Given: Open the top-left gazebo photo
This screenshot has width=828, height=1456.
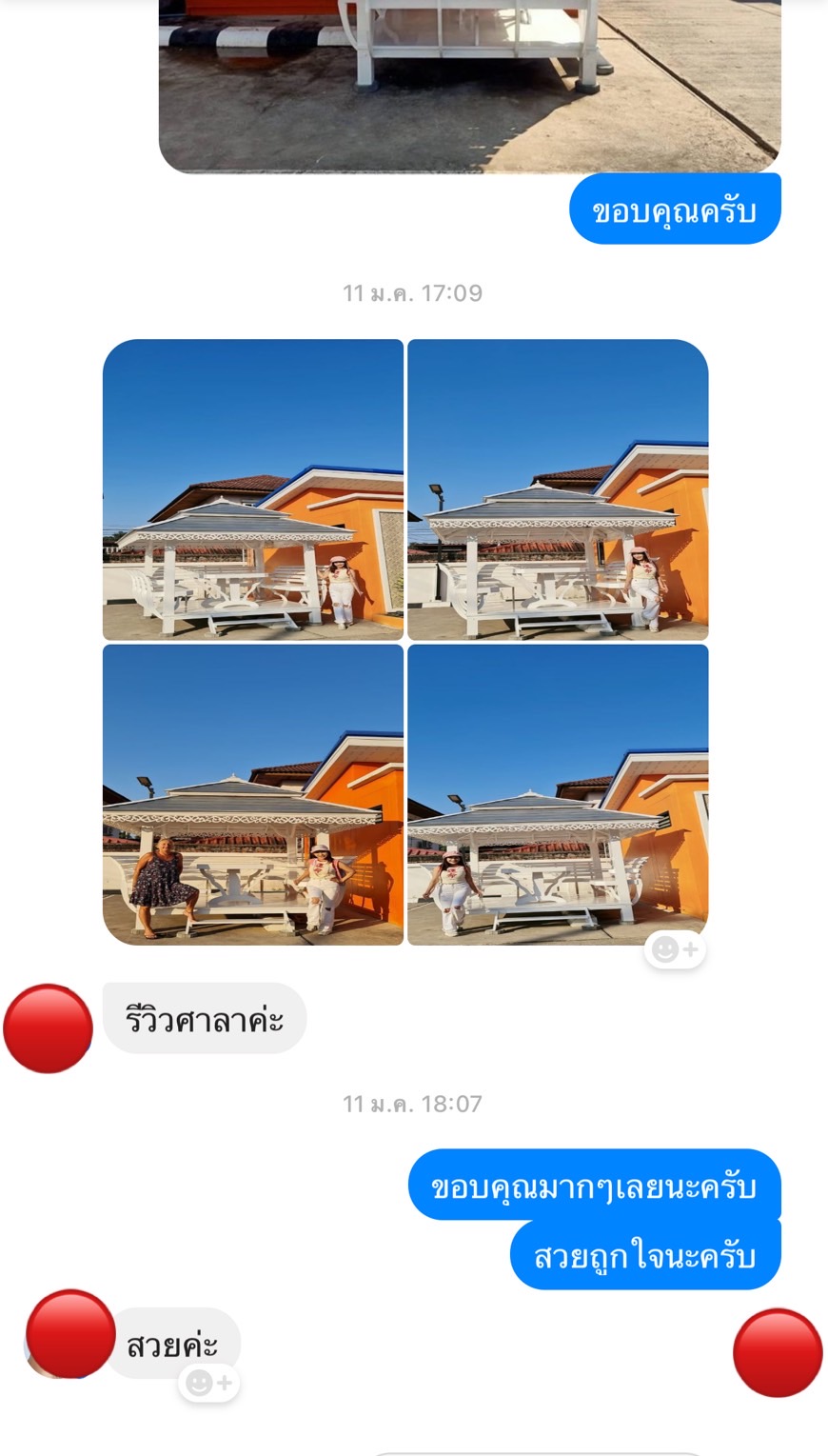Looking at the screenshot, I should [x=253, y=489].
